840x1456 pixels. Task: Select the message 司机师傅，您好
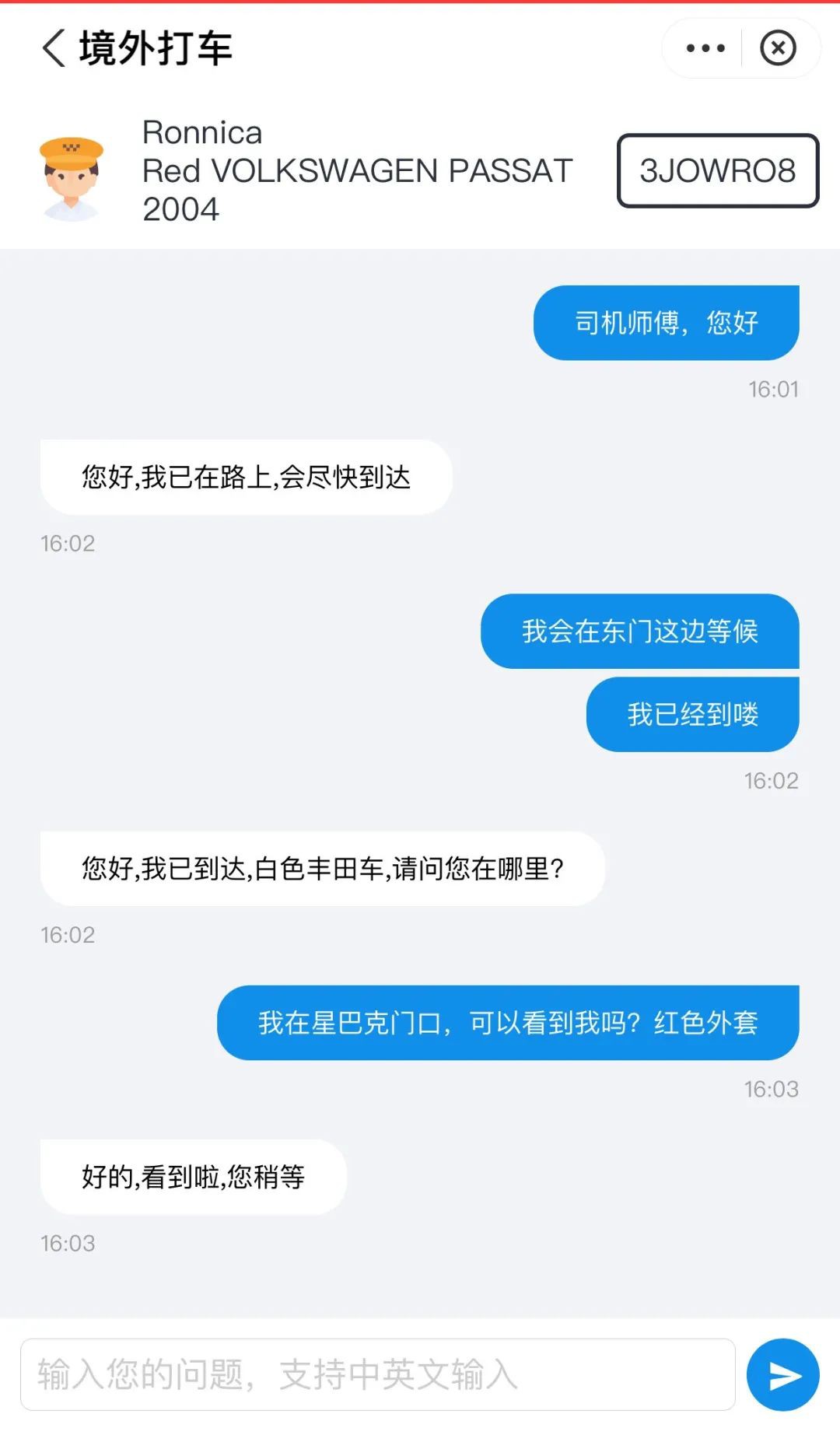coord(666,322)
